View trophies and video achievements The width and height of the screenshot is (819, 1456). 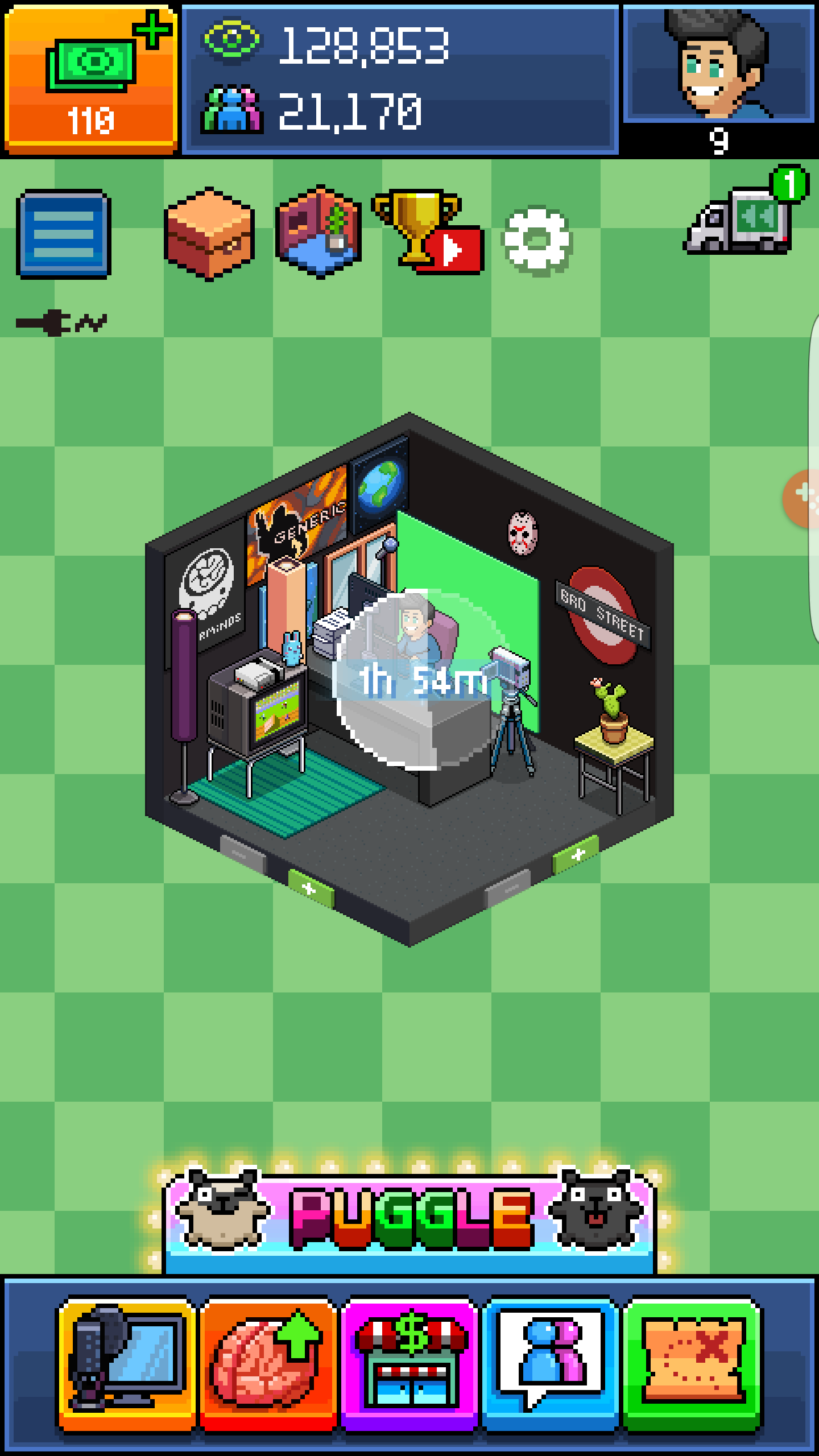point(427,233)
